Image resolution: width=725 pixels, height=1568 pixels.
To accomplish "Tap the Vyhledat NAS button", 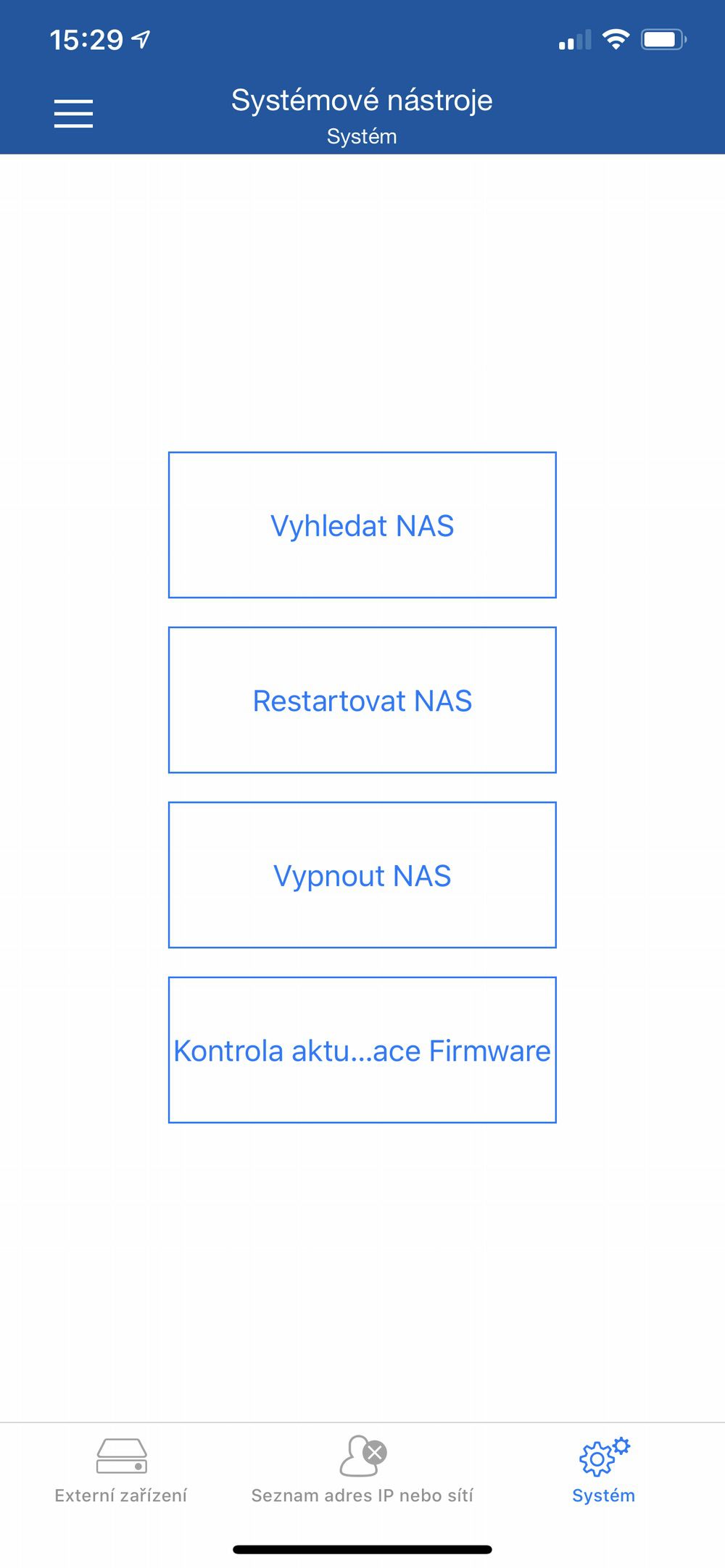I will (x=362, y=525).
